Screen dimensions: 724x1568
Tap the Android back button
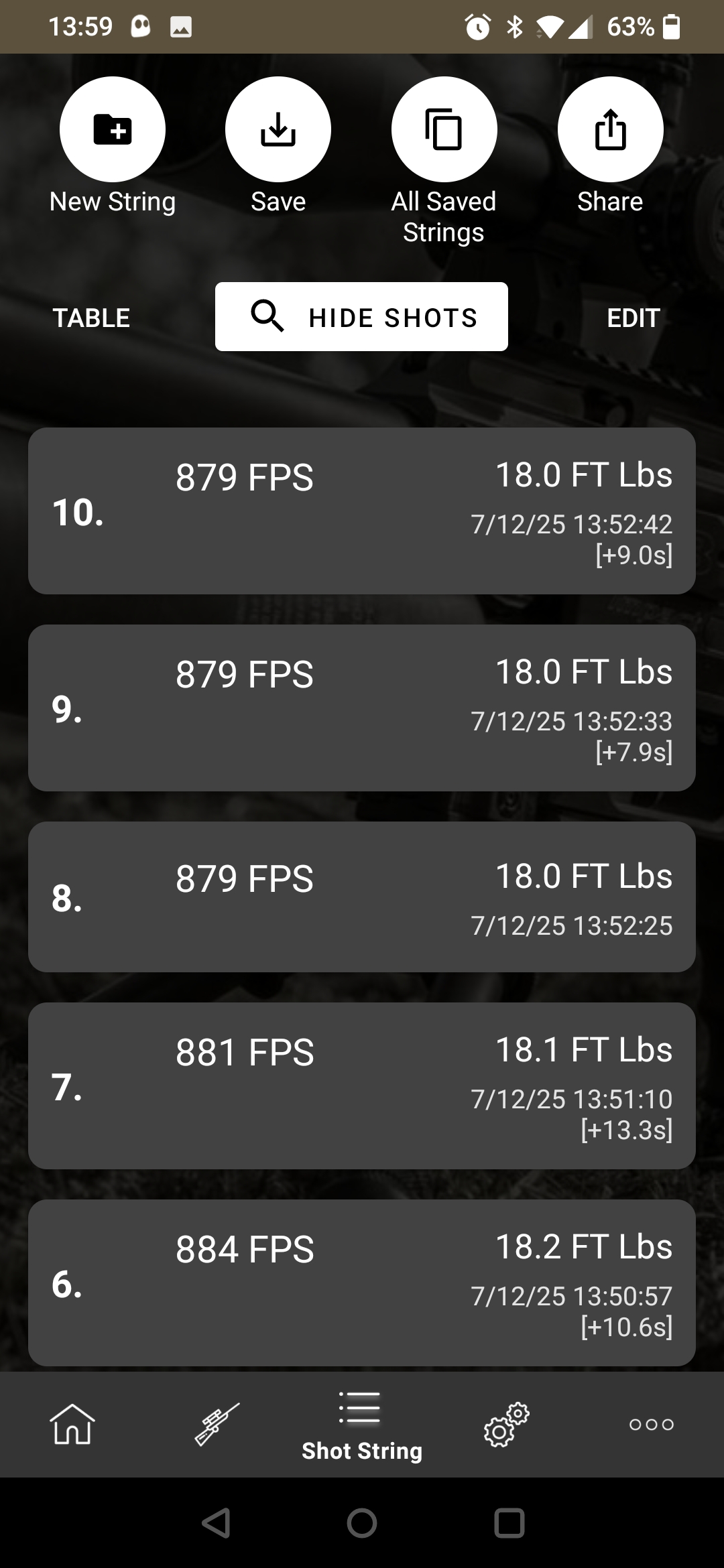coord(216,1523)
